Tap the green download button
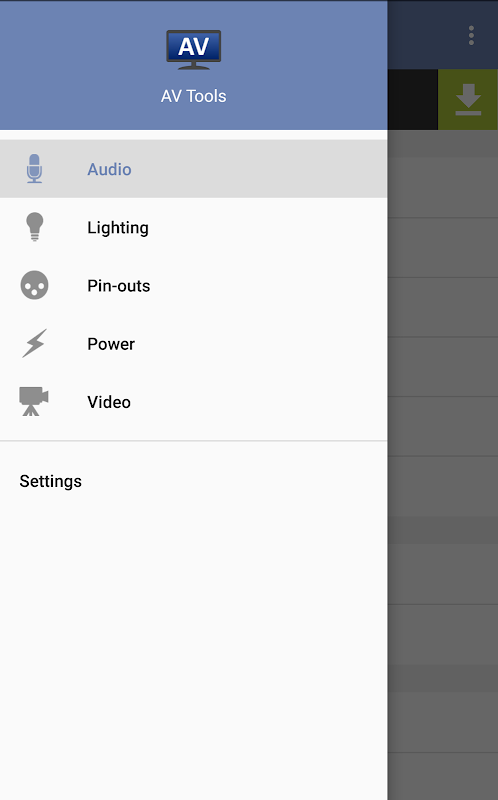Viewport: 498px width, 800px height. click(x=468, y=99)
